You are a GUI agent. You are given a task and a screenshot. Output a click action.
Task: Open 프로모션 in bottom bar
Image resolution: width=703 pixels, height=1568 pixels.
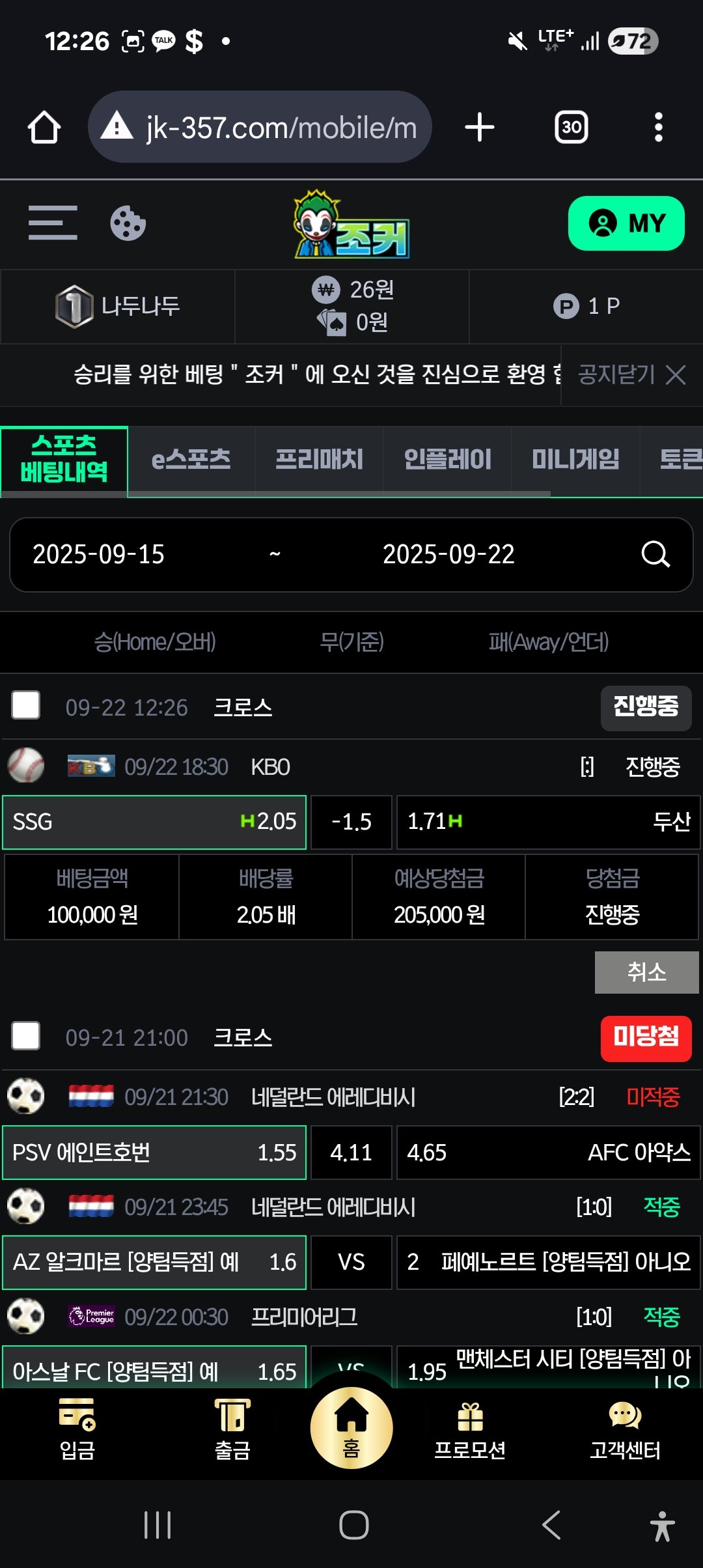click(x=470, y=1429)
